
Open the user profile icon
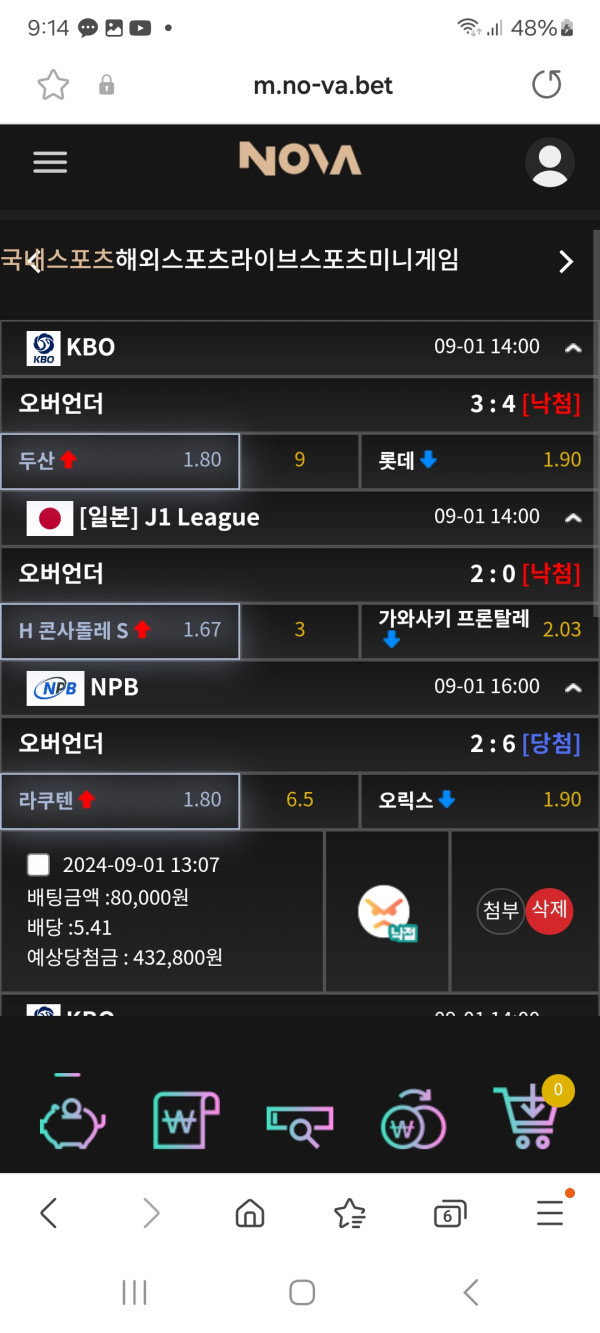click(x=549, y=162)
